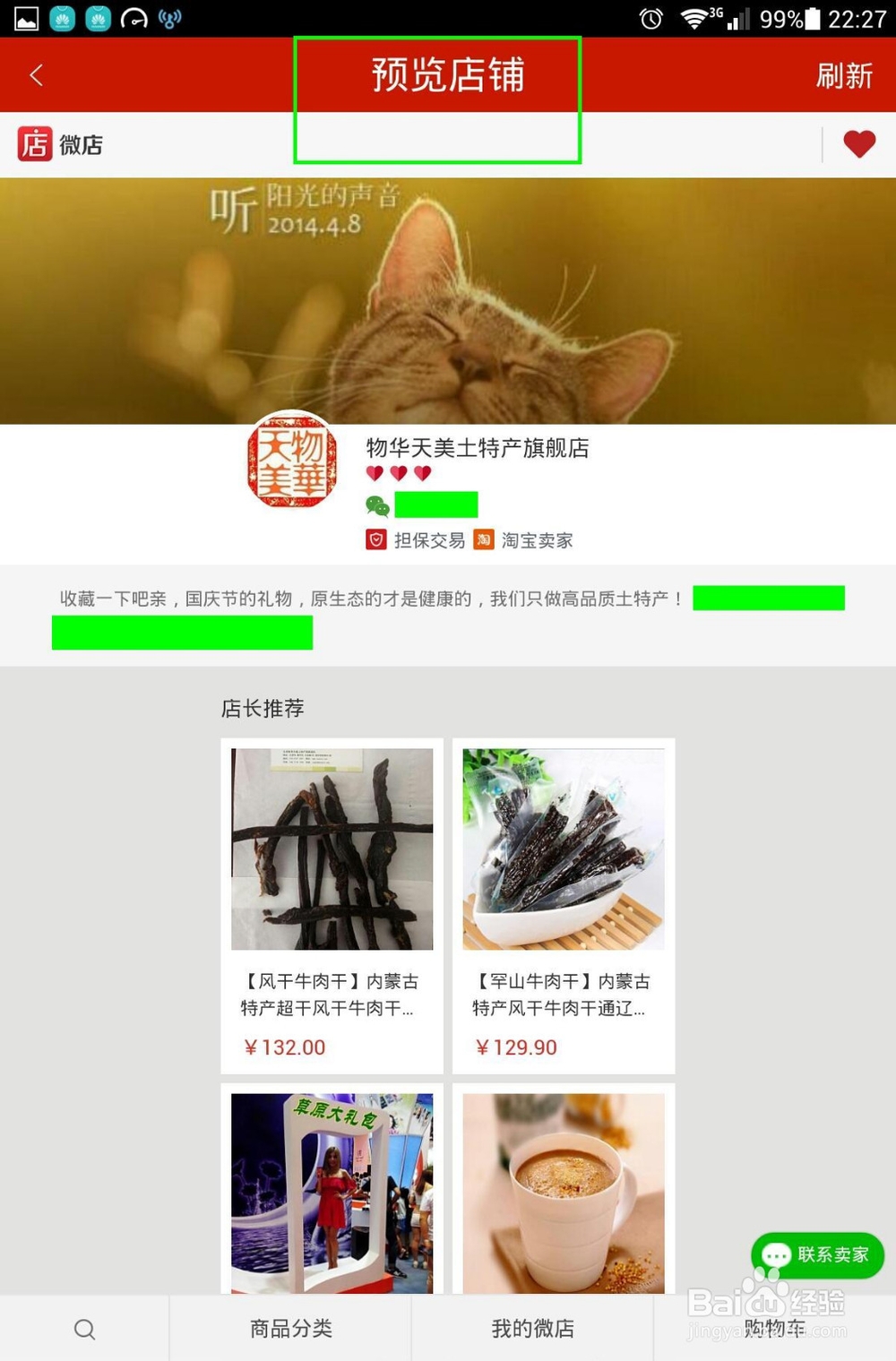
Task: Tap the red 担保交易 shield badge
Action: pyautogui.click(x=377, y=539)
